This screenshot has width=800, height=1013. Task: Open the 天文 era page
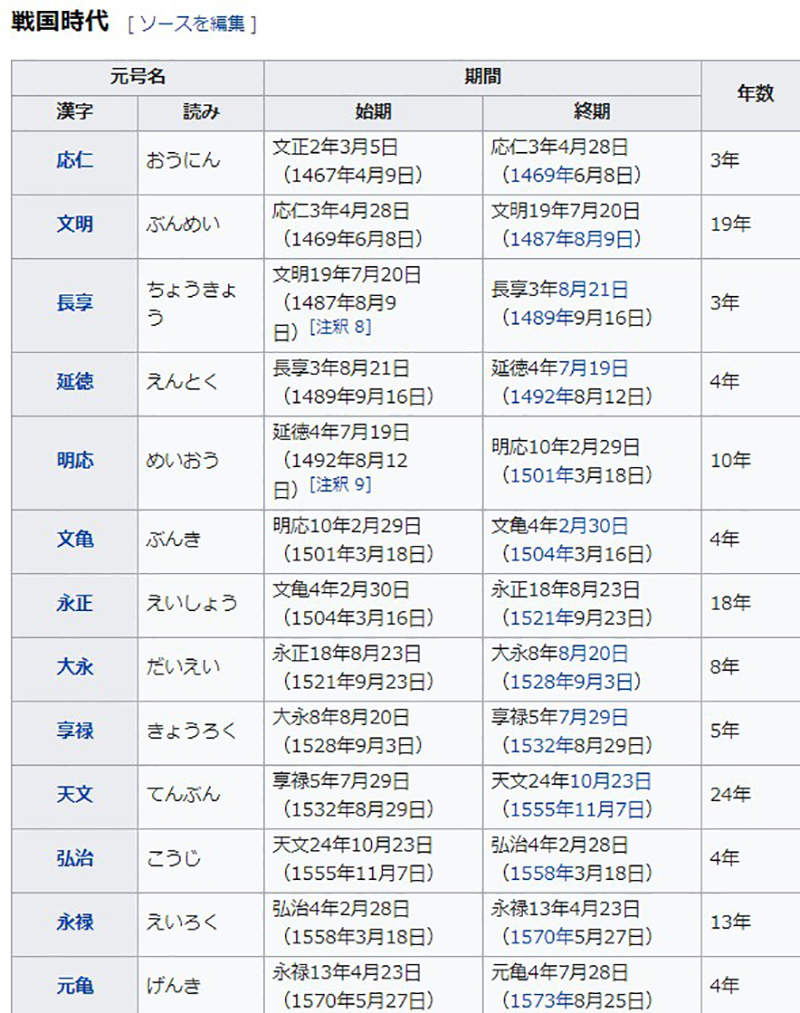pyautogui.click(x=75, y=795)
